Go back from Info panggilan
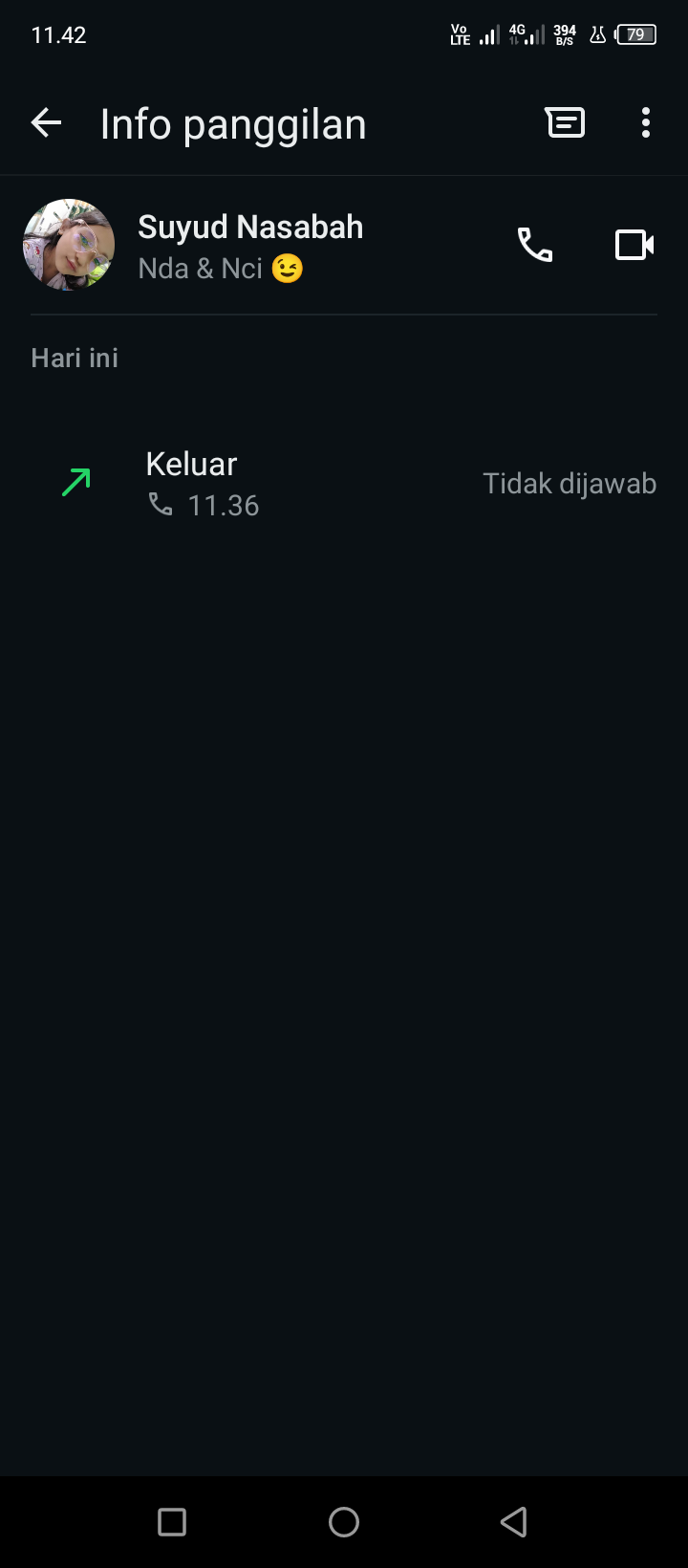Viewport: 688px width, 1568px height. pos(46,123)
